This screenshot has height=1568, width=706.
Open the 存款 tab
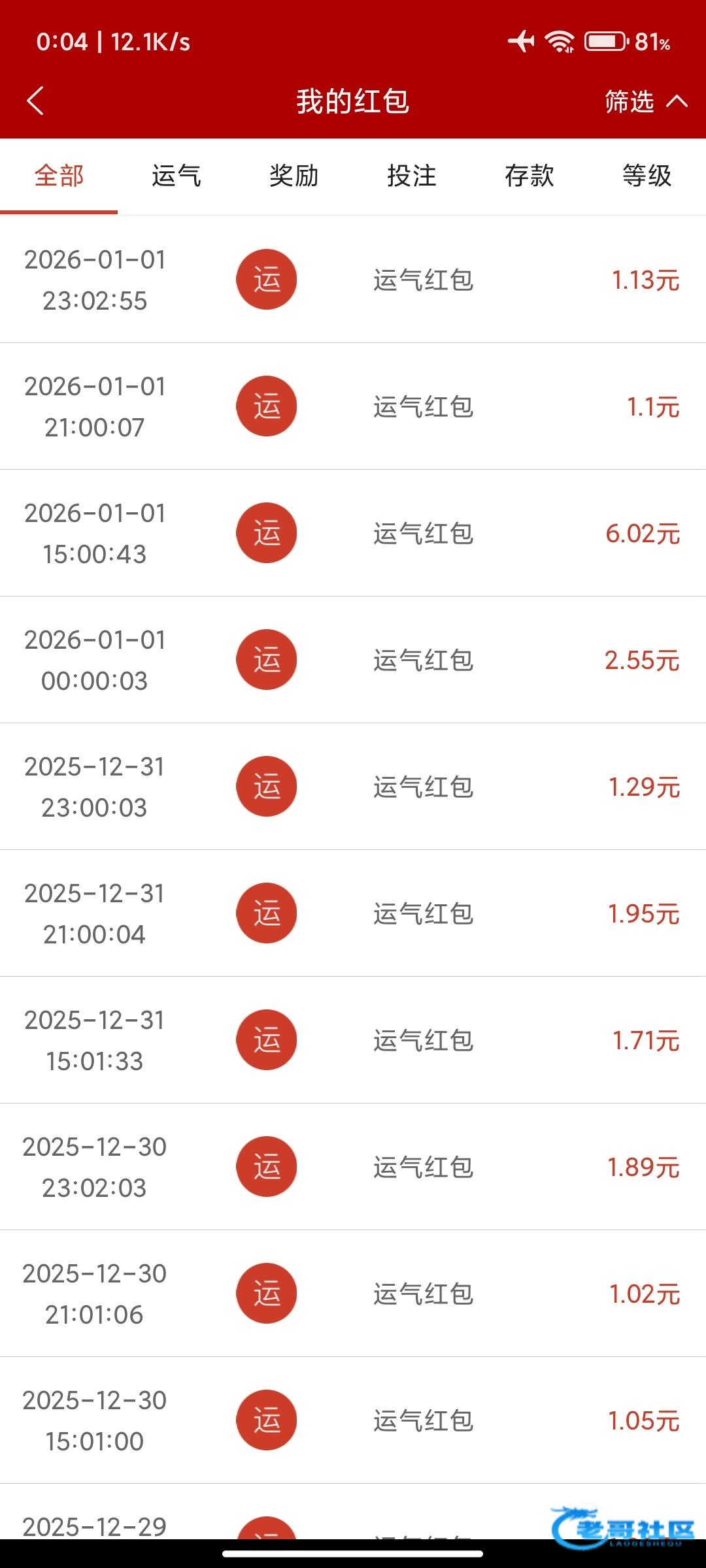click(x=529, y=176)
